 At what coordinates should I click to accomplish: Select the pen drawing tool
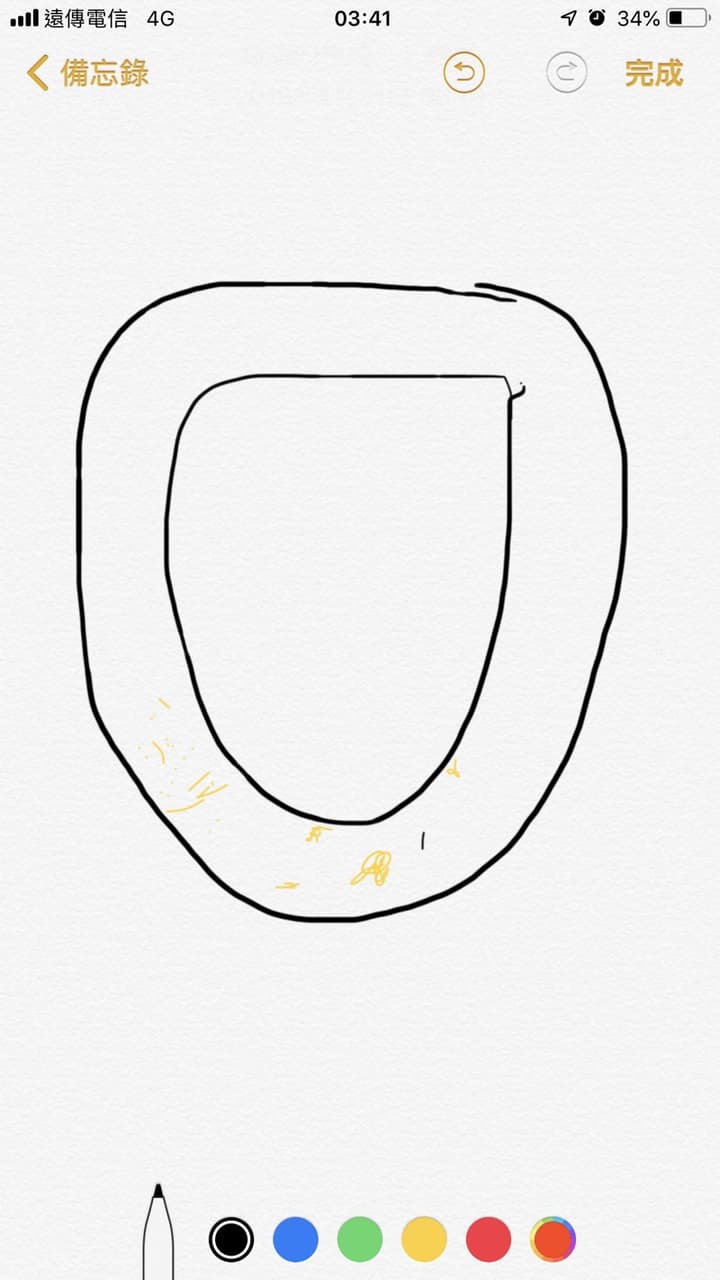[x=158, y=1235]
